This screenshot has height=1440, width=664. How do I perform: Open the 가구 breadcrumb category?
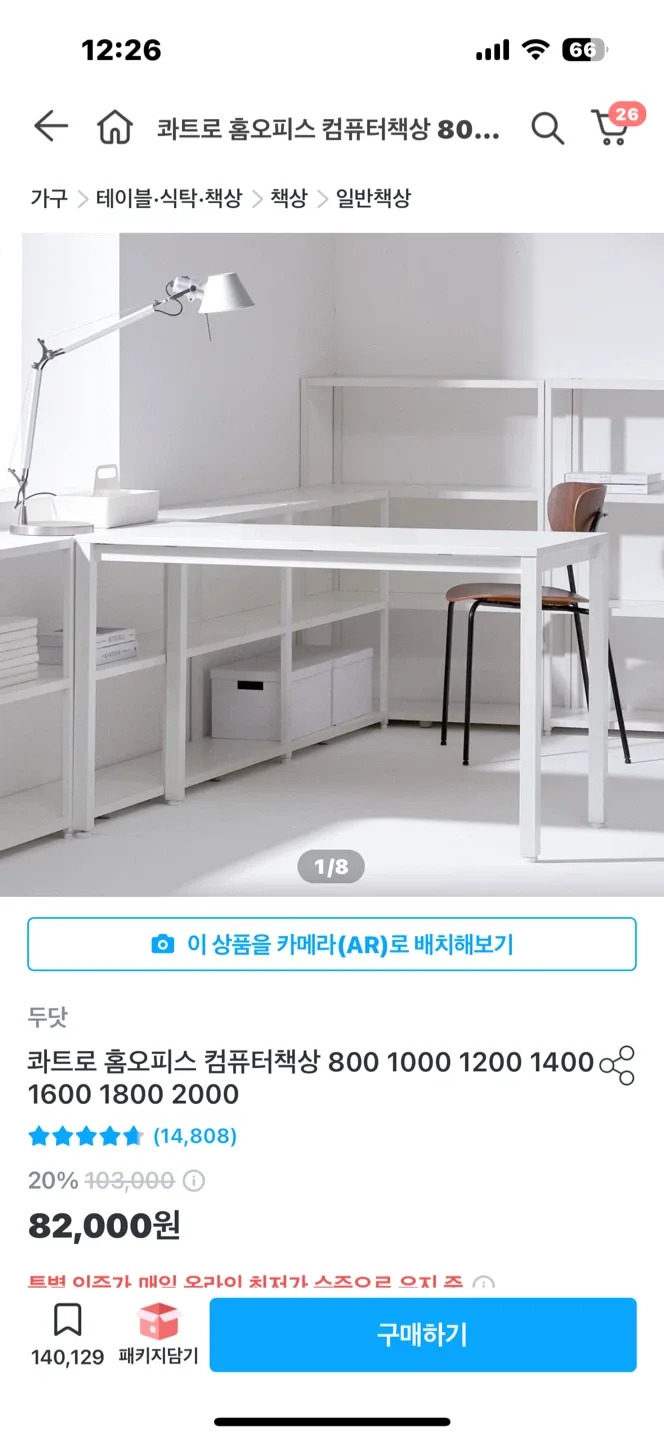(x=48, y=198)
